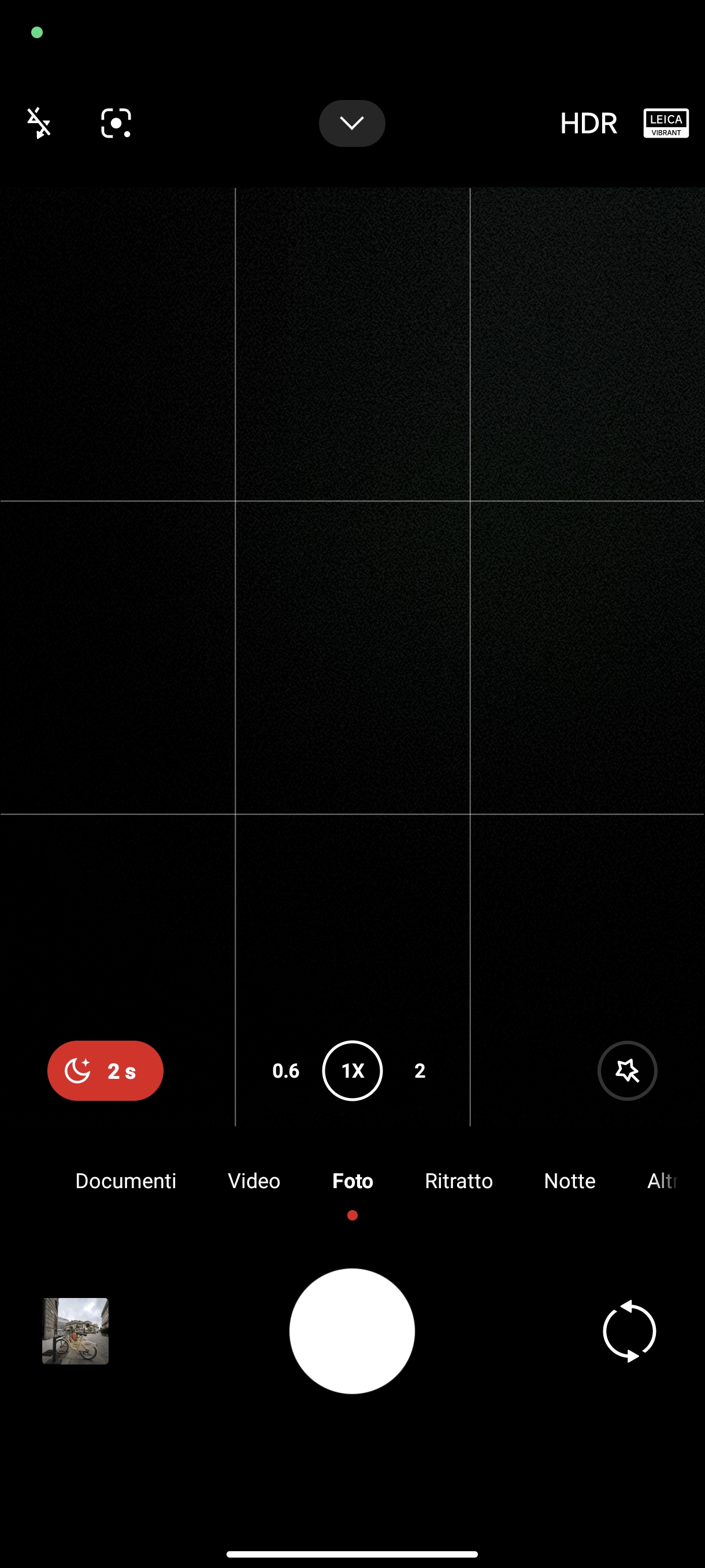Expand the quick settings dropdown arrow
Image resolution: width=705 pixels, height=1568 pixels.
click(351, 123)
